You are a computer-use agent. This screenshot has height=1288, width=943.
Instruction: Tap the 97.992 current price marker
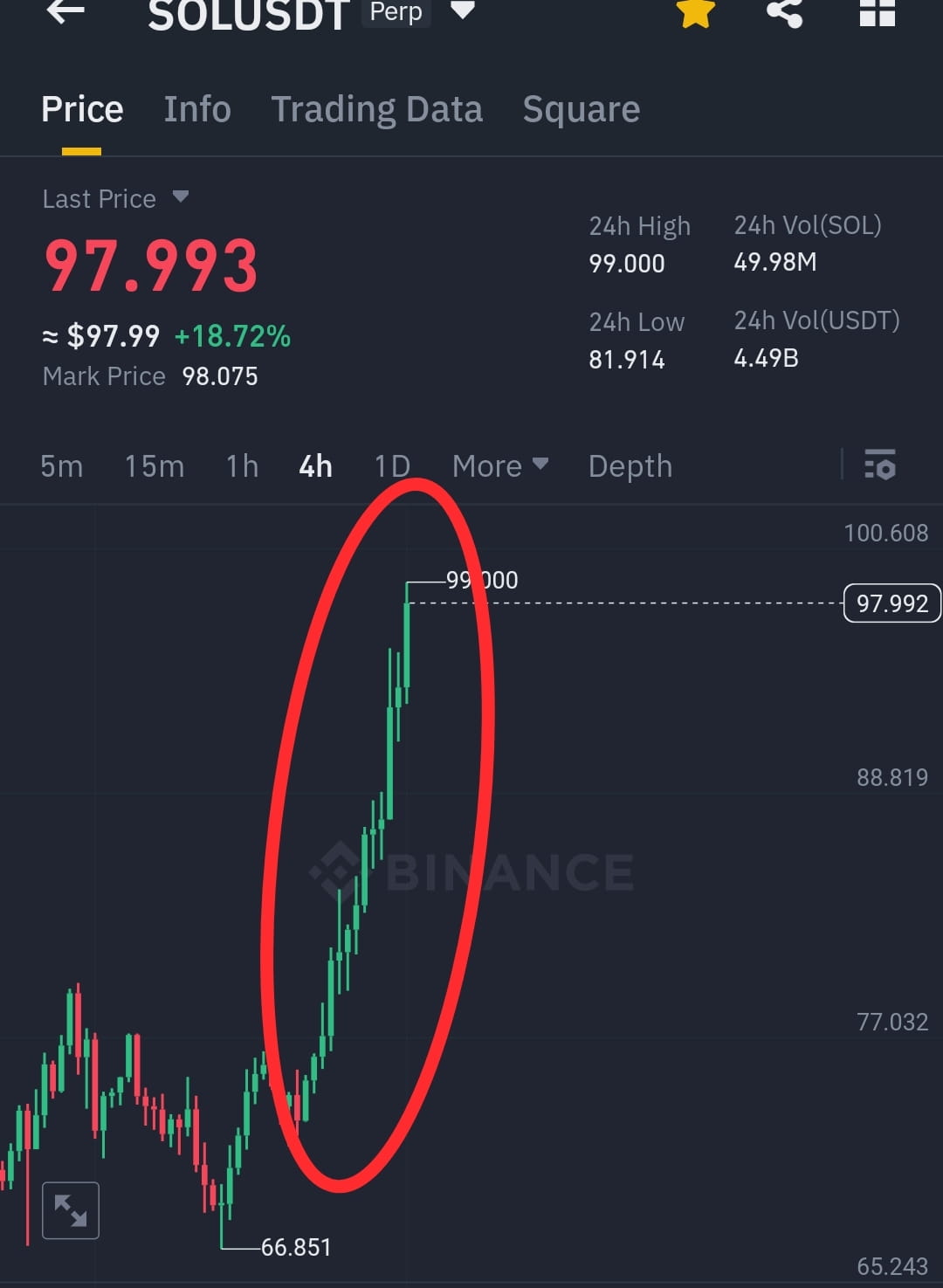click(x=891, y=603)
